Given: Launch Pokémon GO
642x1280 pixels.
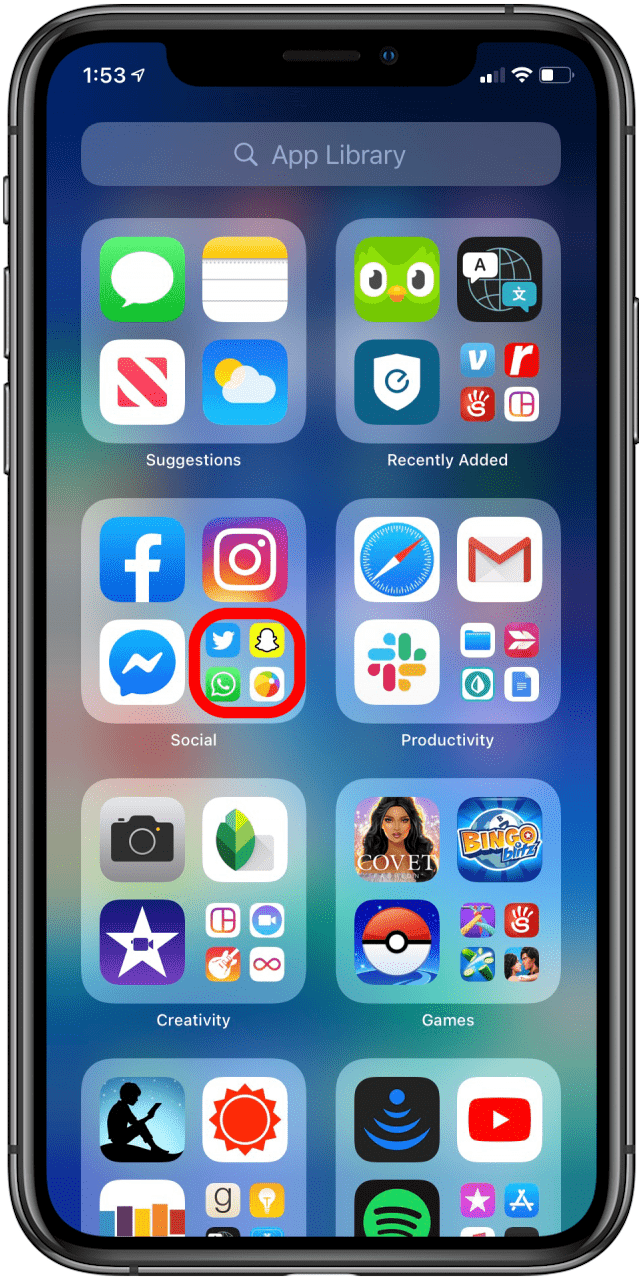Looking at the screenshot, I should pos(397,942).
